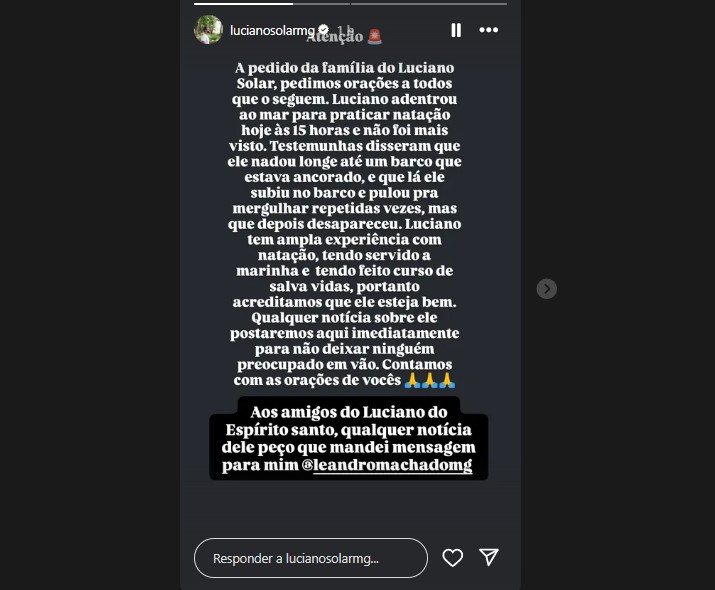
Task: Open the story overflow menu
Action: [x=488, y=30]
